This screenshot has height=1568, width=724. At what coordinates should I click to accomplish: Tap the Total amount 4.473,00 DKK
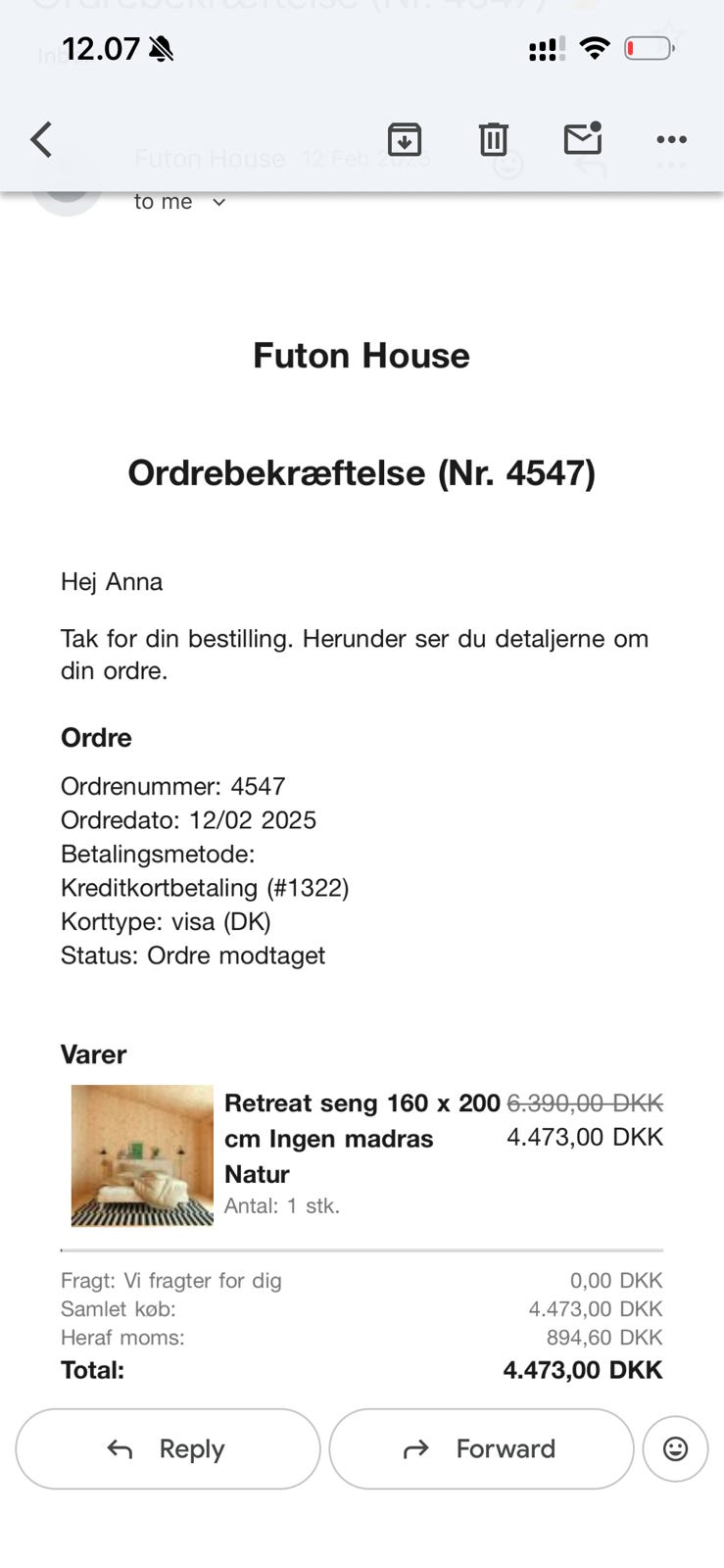582,1369
